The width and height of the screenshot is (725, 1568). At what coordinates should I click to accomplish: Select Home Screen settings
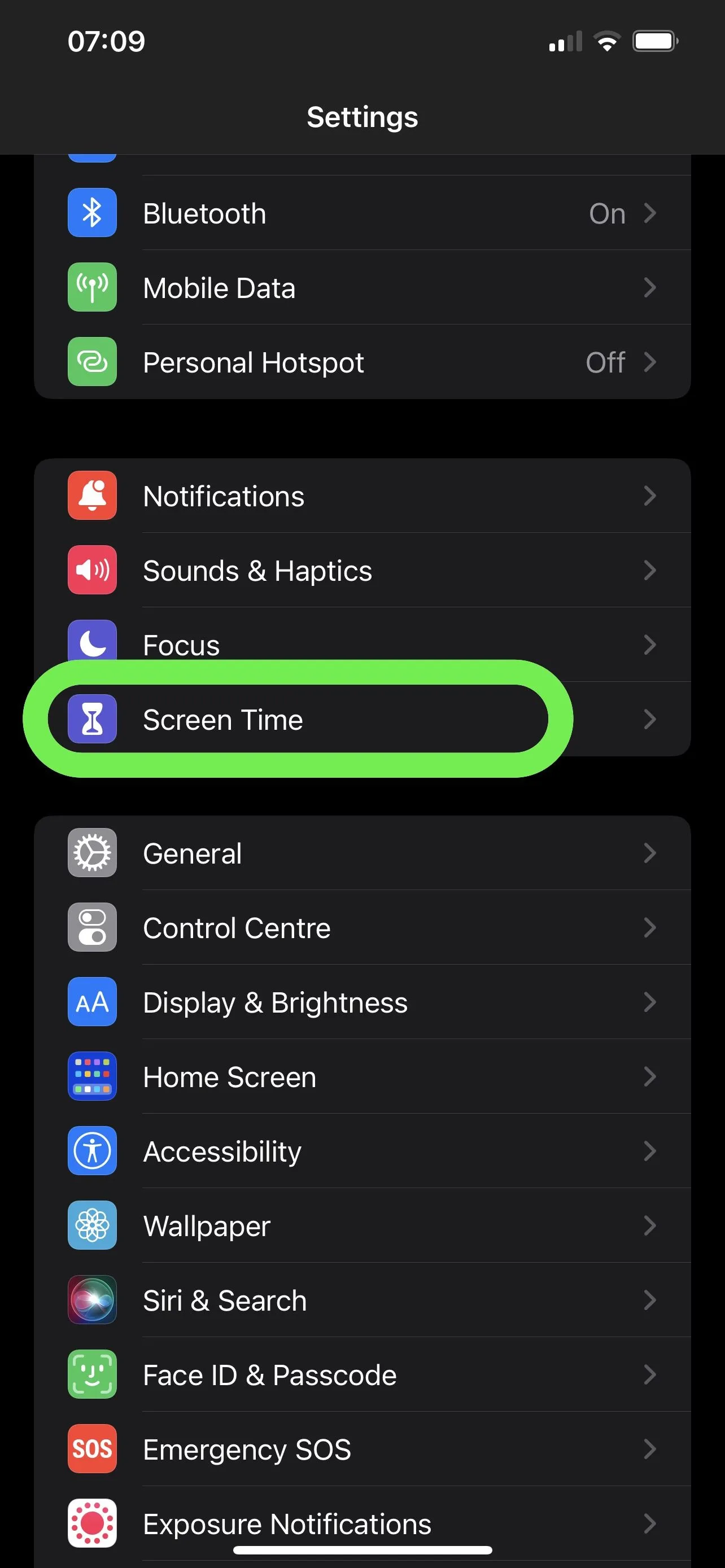362,1077
